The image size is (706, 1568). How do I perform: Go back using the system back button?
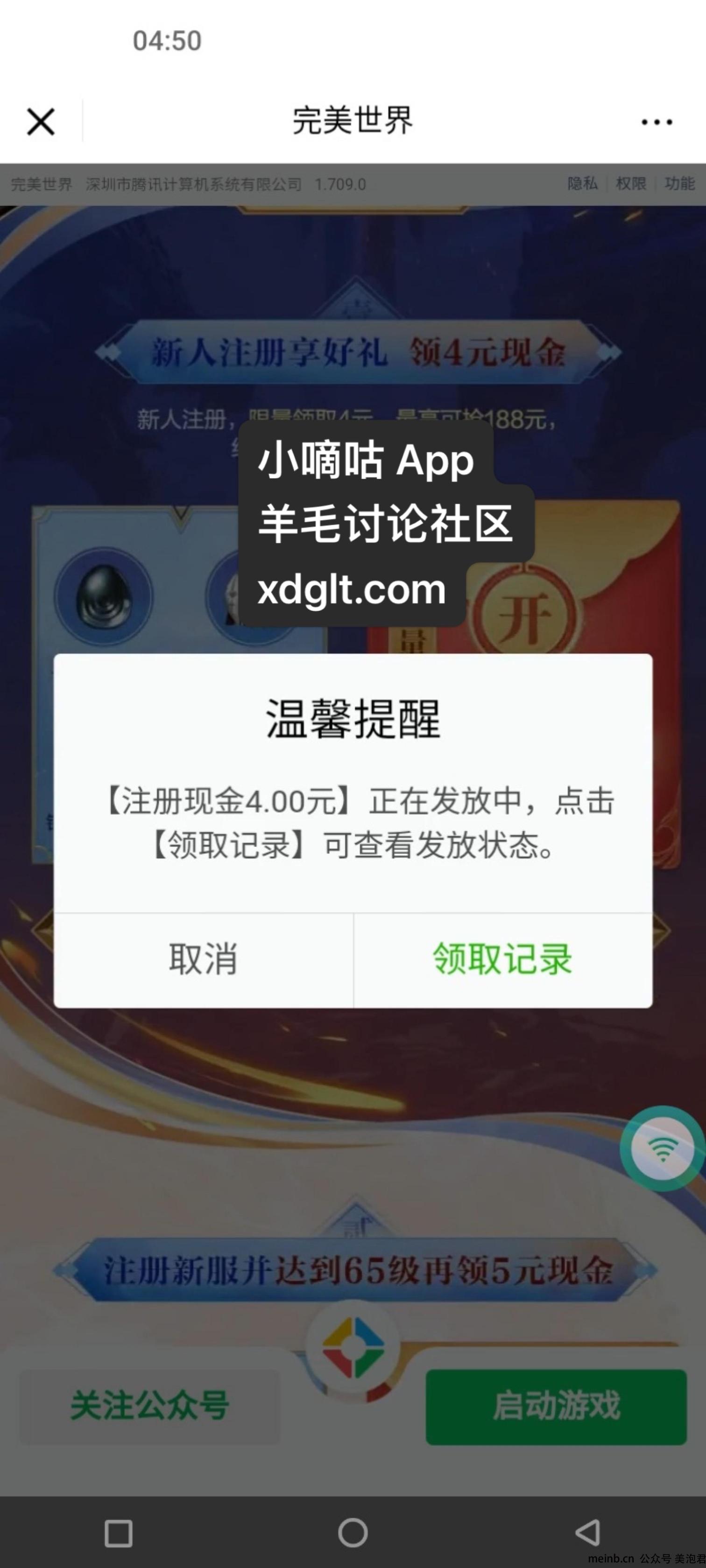click(x=587, y=1533)
